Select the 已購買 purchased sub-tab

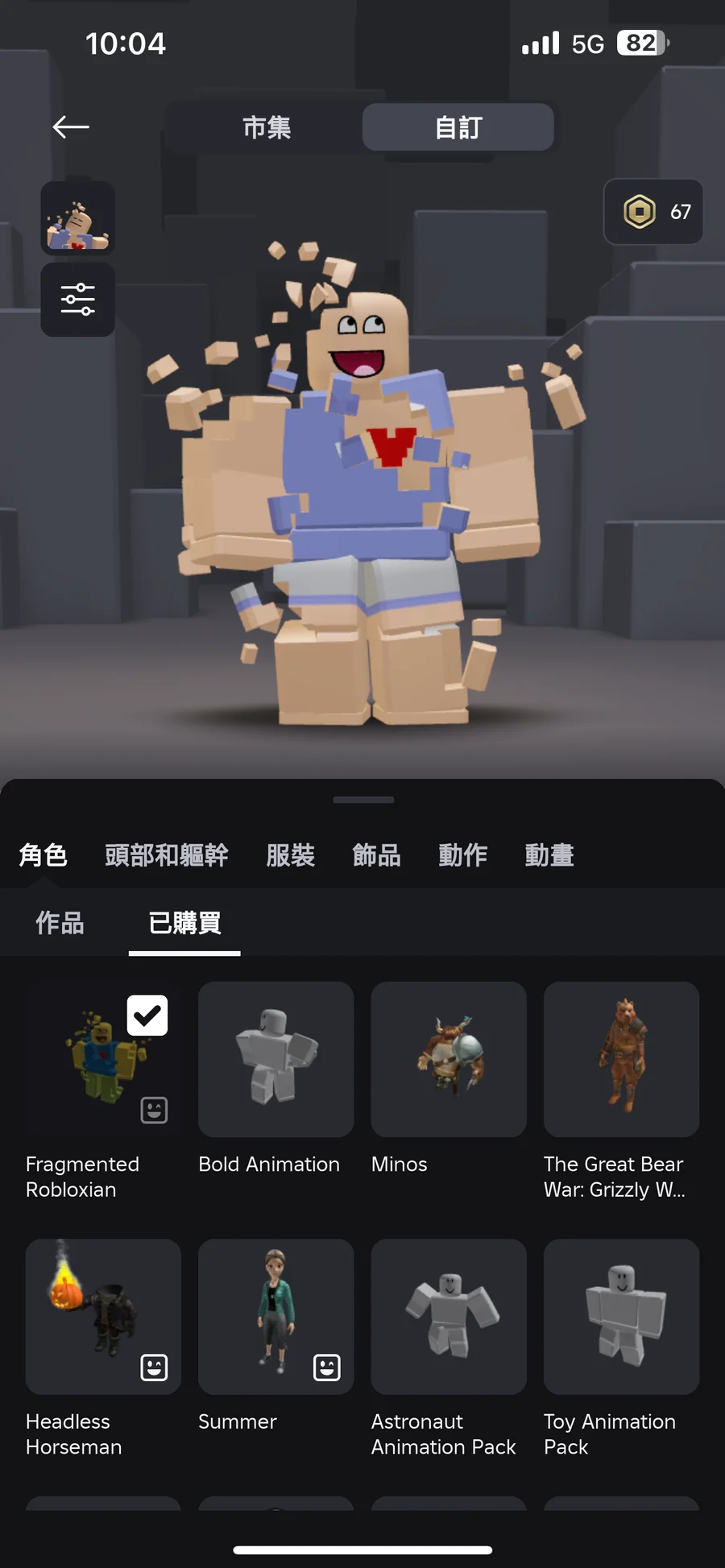(x=184, y=923)
